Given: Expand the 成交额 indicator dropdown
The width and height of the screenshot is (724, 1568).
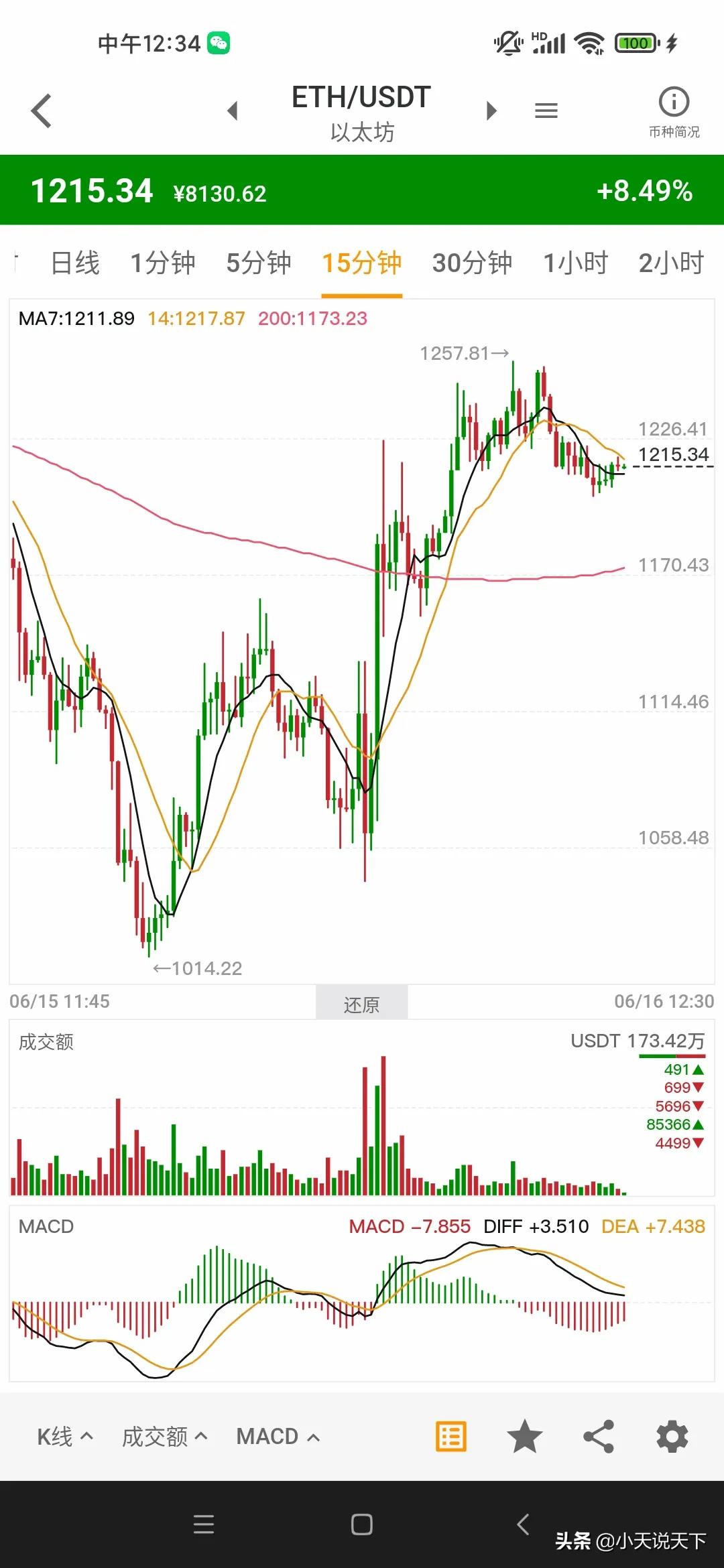Looking at the screenshot, I should (x=164, y=1436).
